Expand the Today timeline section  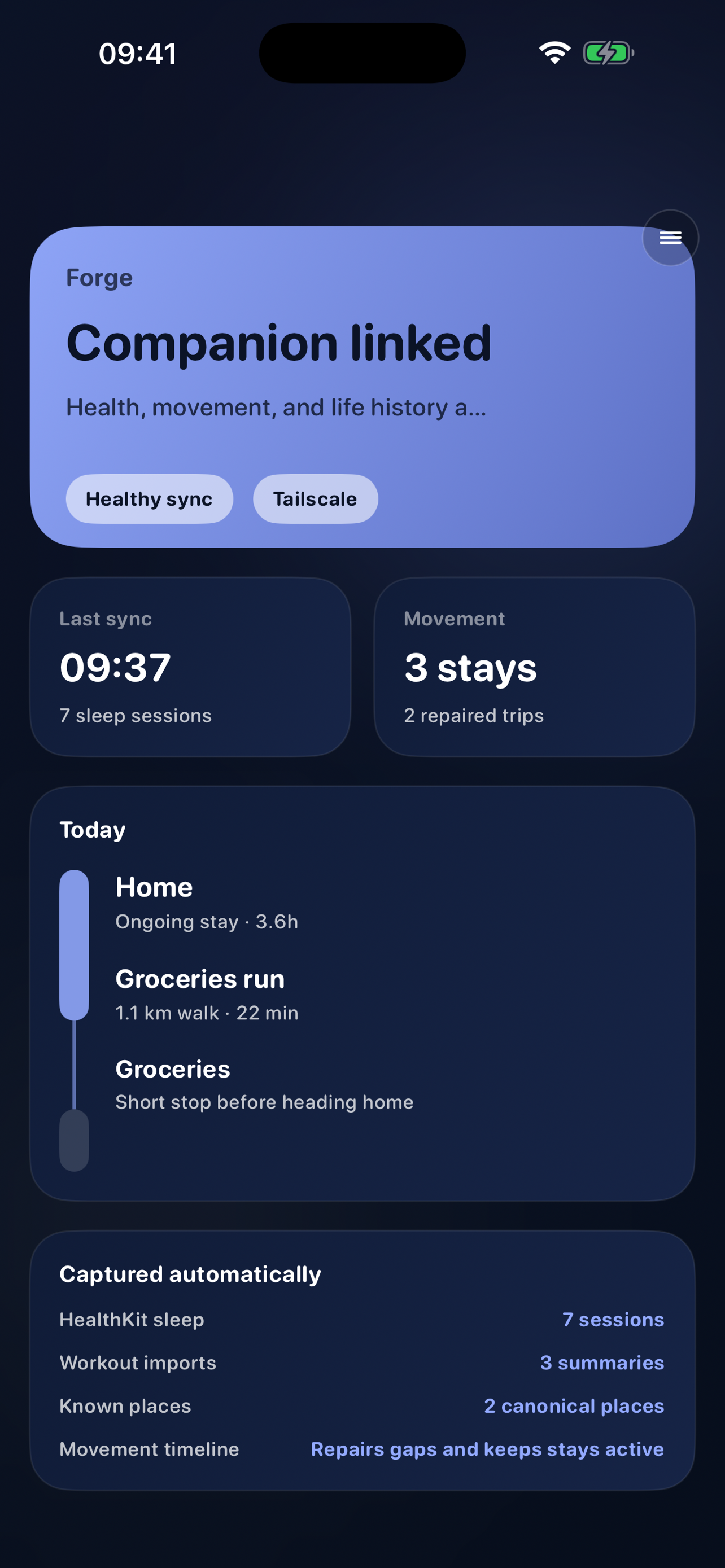click(362, 993)
